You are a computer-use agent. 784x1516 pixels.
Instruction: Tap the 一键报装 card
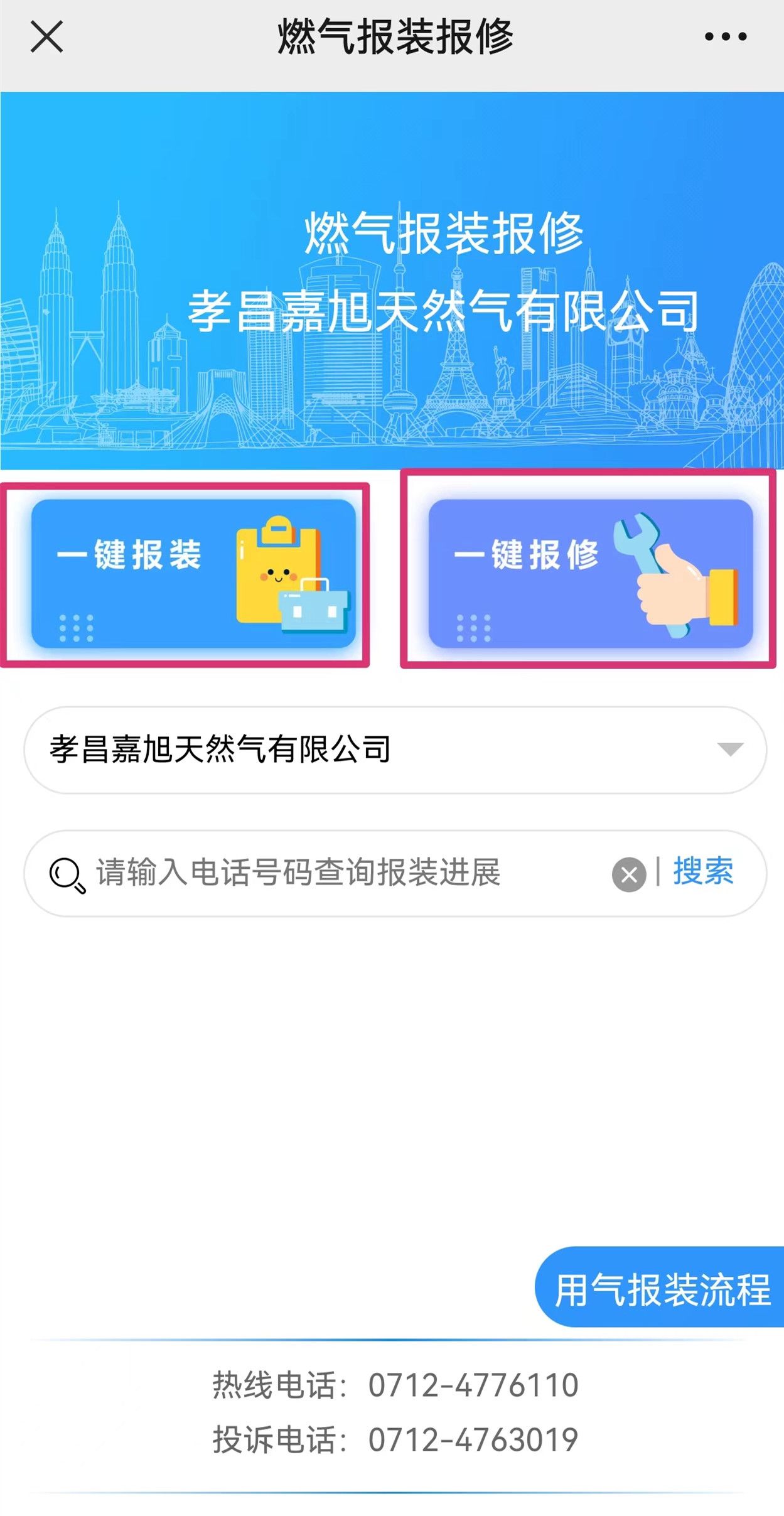tap(193, 574)
